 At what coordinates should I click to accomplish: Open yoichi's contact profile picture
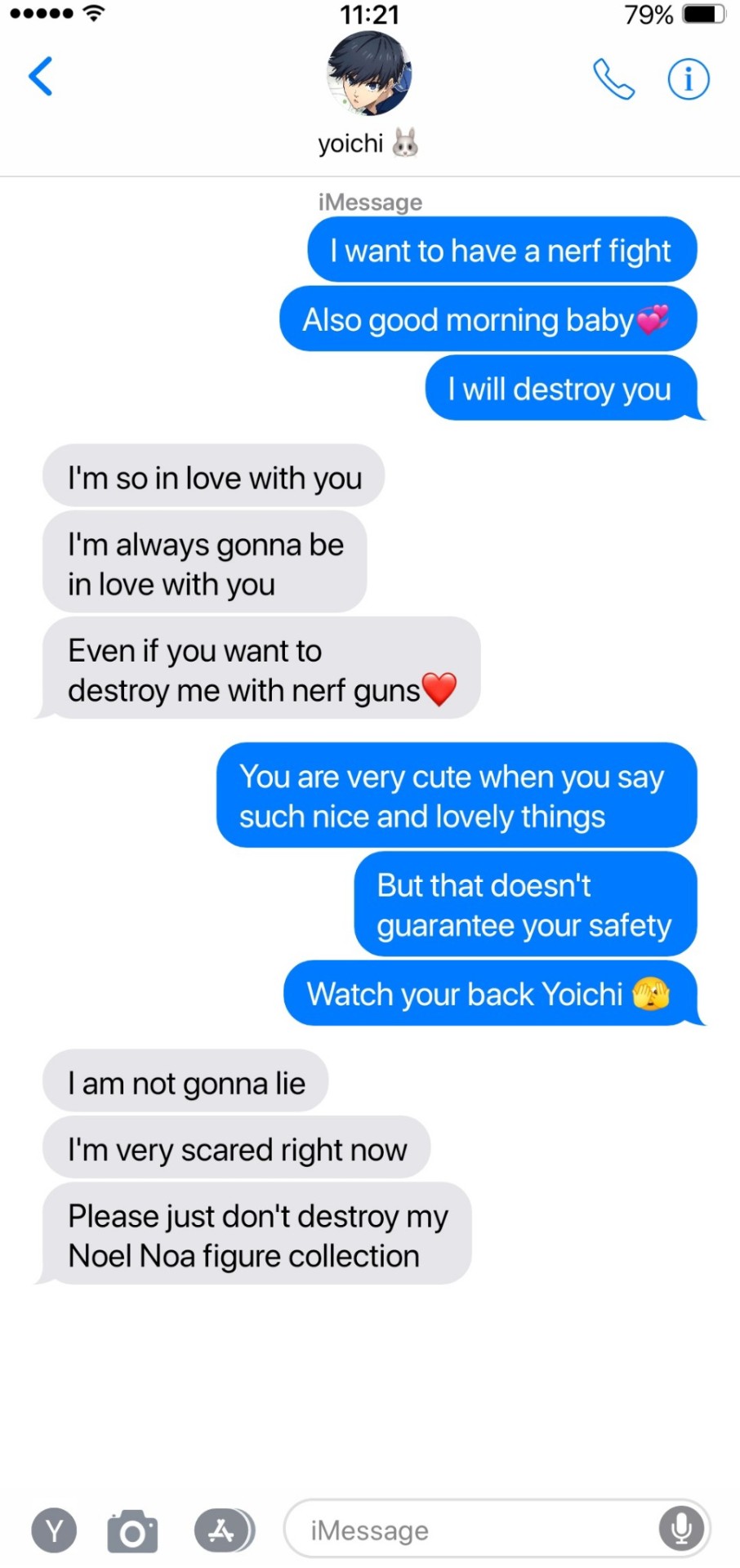tap(369, 74)
